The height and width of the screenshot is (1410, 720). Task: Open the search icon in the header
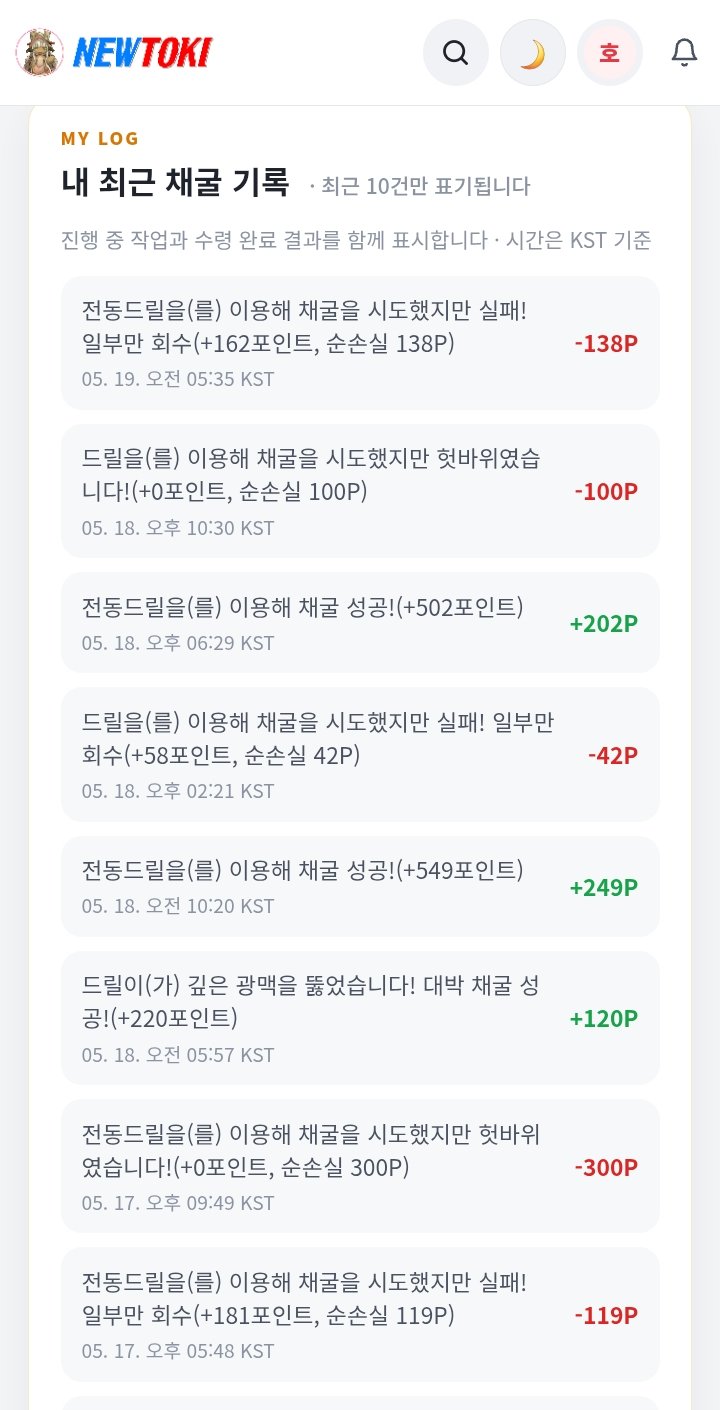pos(456,52)
